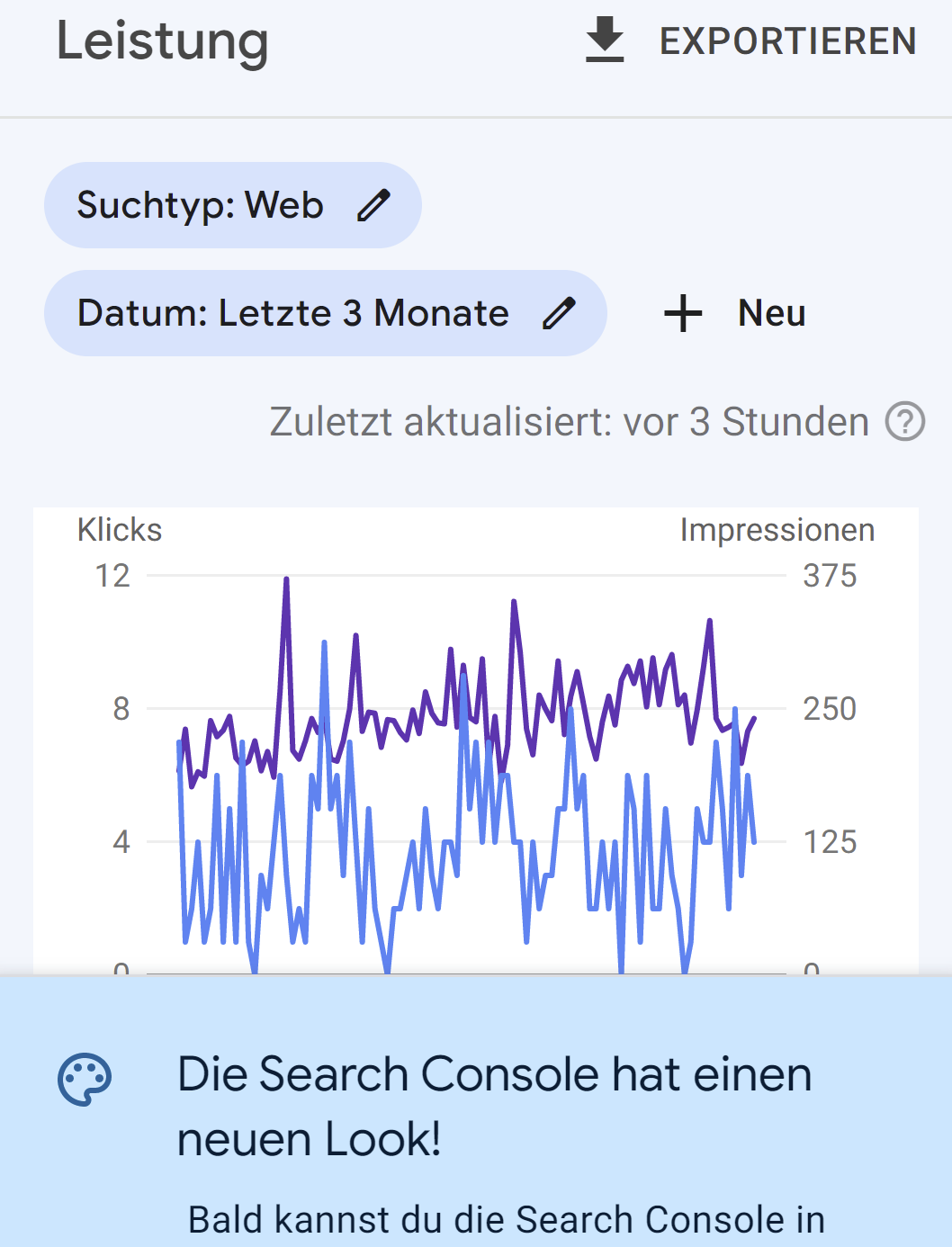Screen dimensions: 952x1247
Task: Open the help icon beside Zuletzt aktualisiert
Action: (x=907, y=421)
